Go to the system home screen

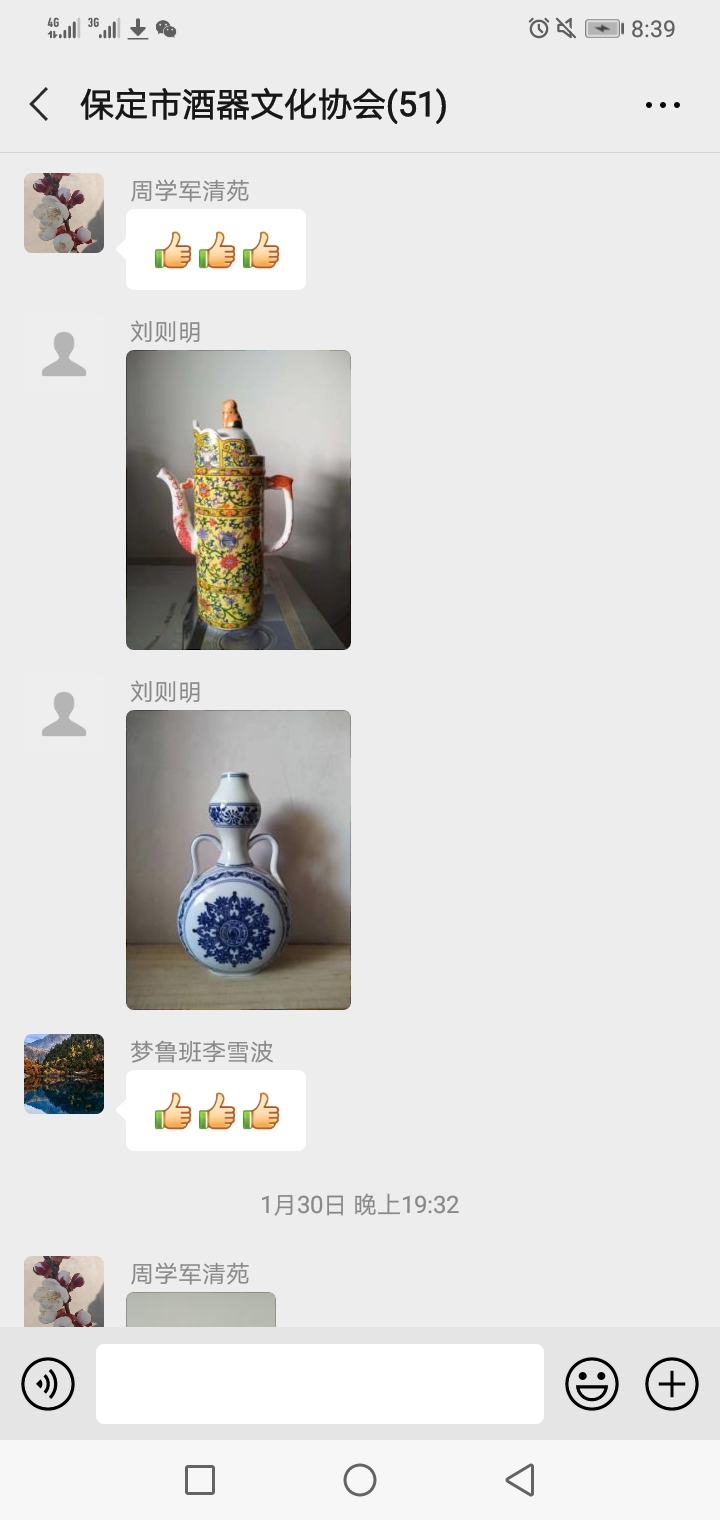click(360, 1480)
